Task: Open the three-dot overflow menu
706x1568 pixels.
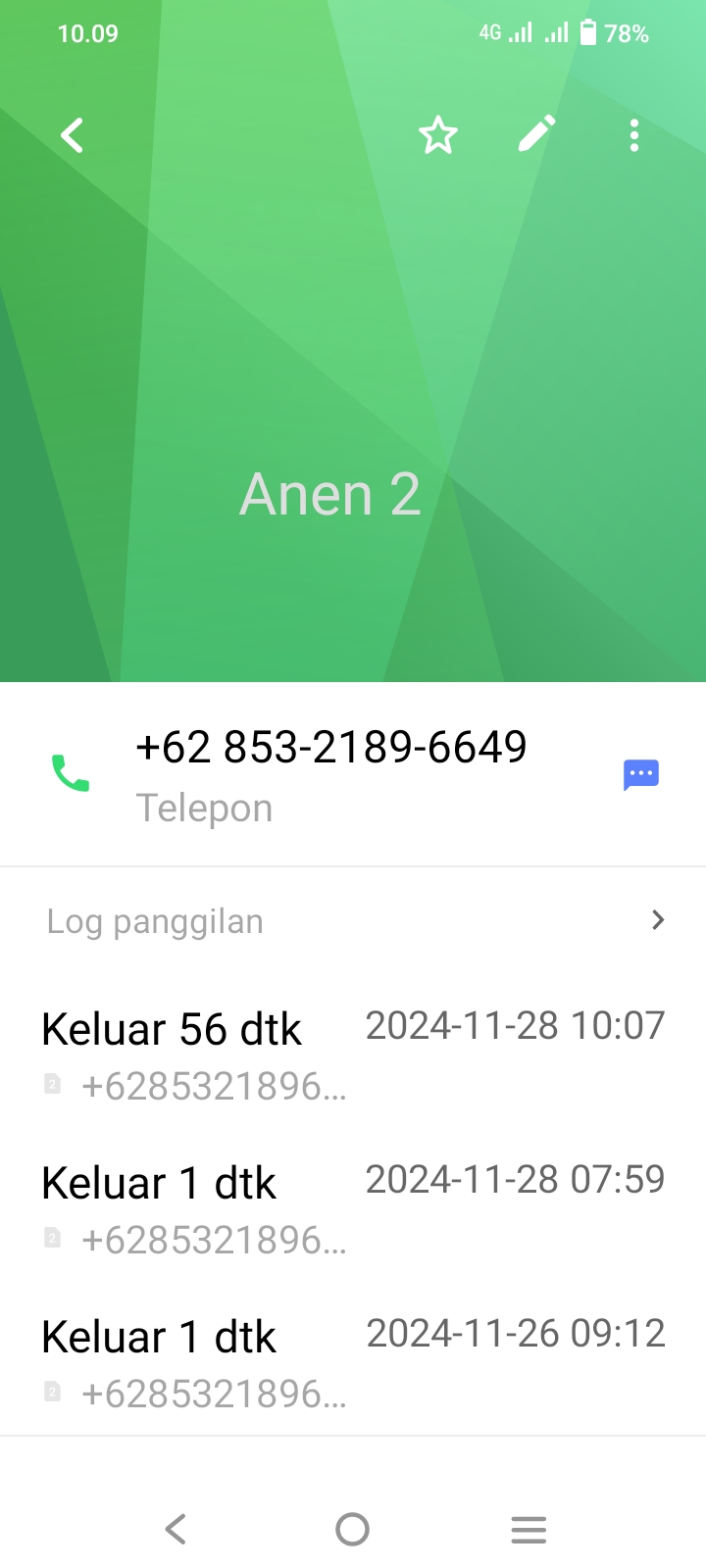Action: 634,135
